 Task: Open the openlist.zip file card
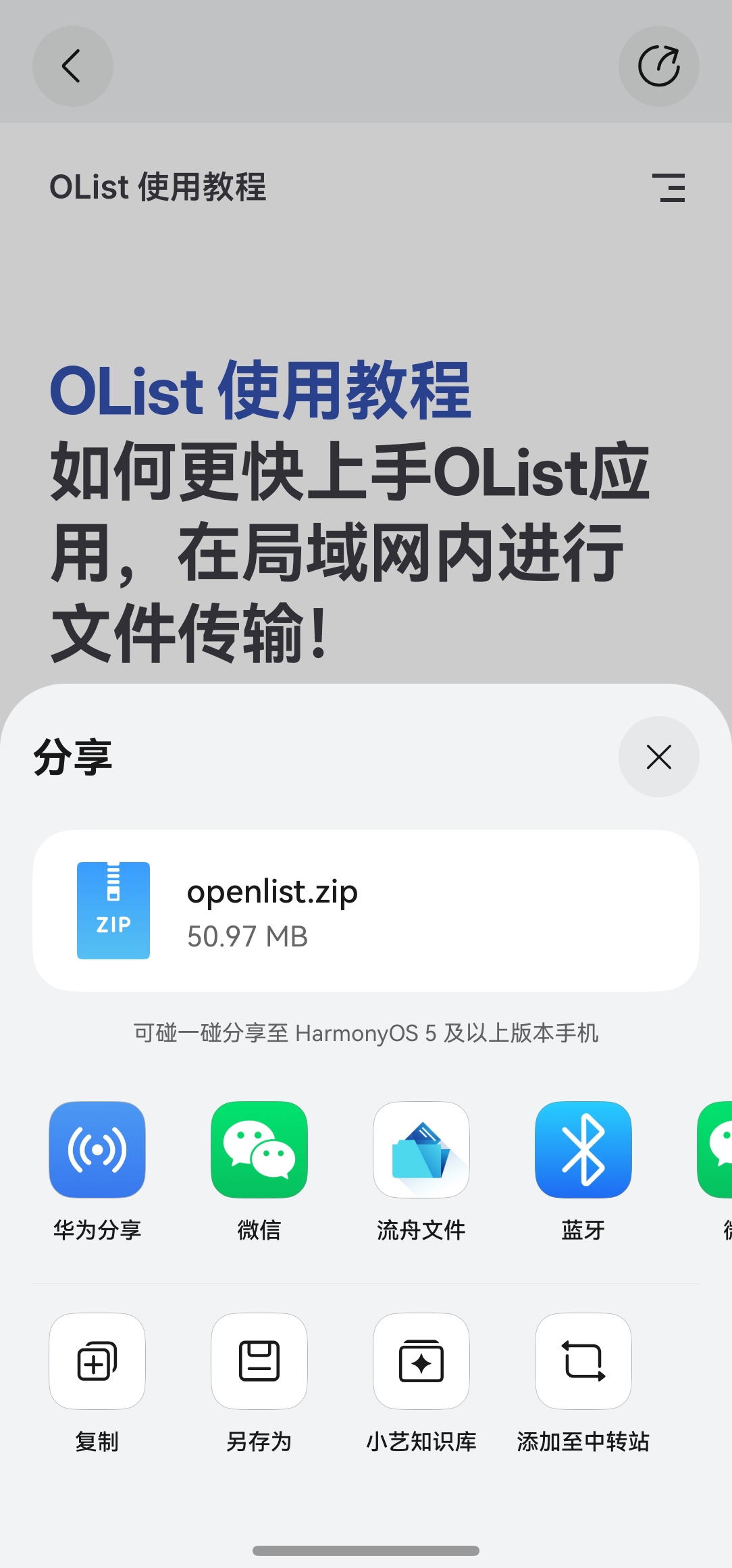click(365, 911)
